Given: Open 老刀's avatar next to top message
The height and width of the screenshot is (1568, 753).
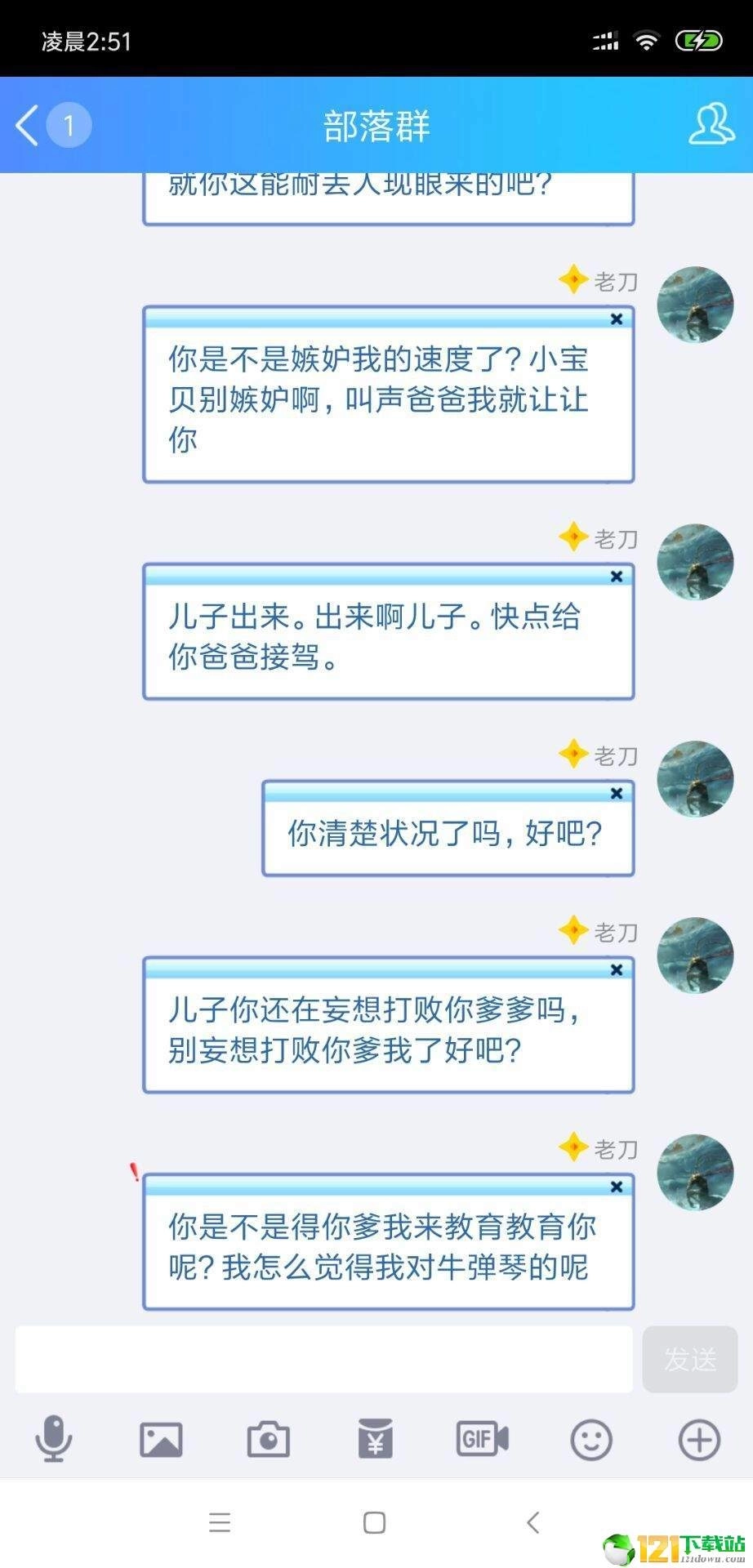Looking at the screenshot, I should 695,304.
